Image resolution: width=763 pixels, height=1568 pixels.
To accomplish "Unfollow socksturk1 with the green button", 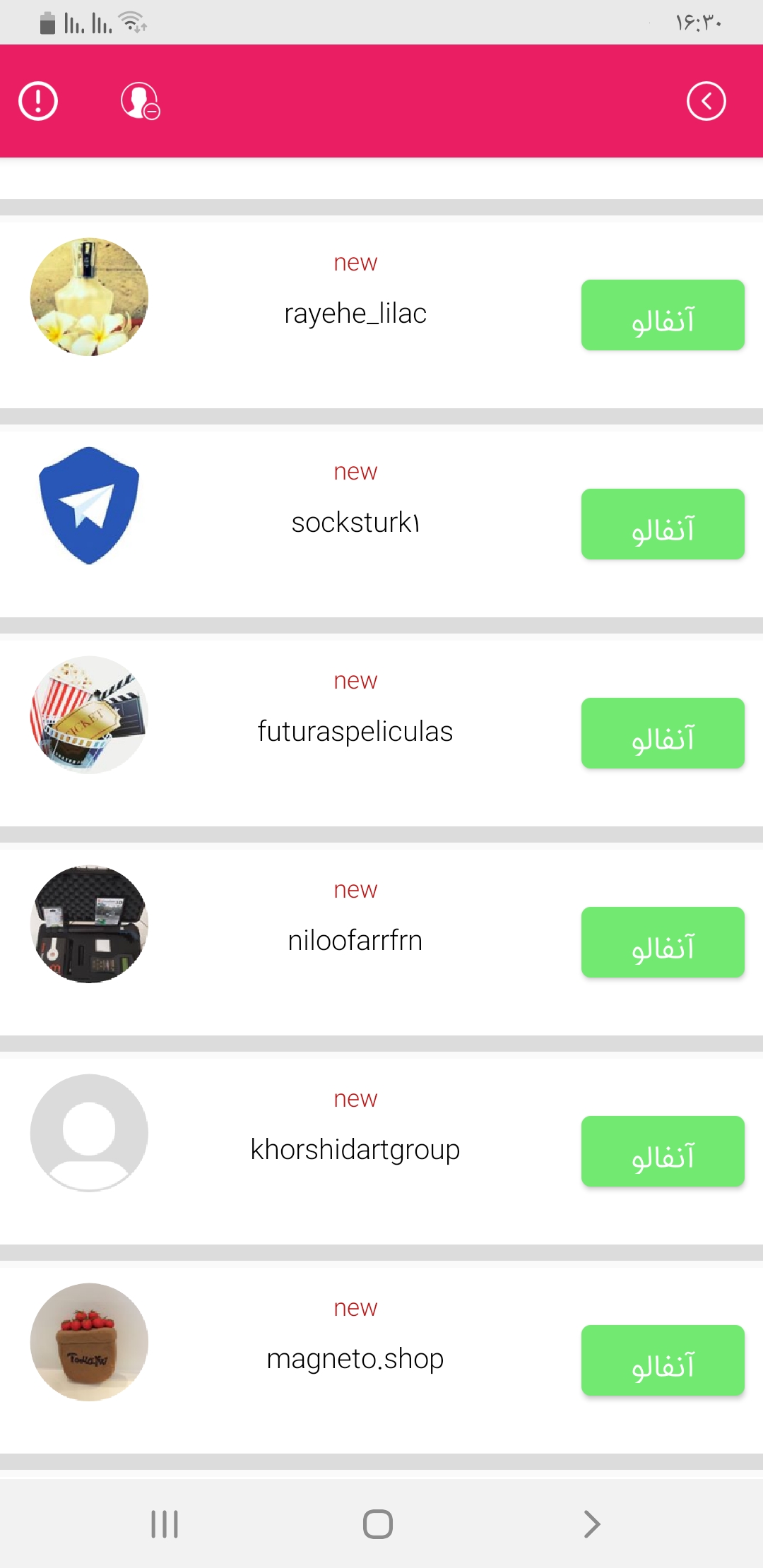I will [x=662, y=524].
